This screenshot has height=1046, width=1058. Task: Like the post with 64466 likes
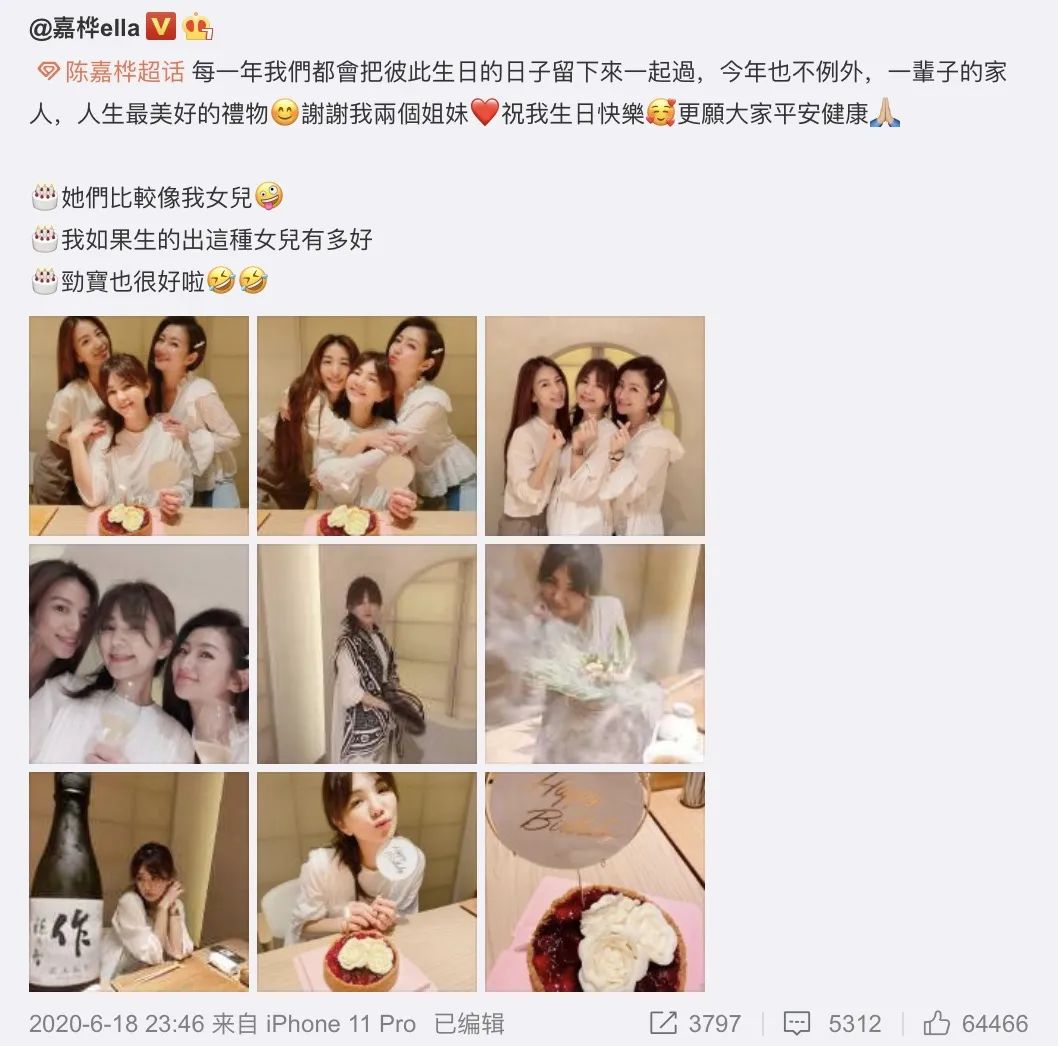tap(976, 1023)
